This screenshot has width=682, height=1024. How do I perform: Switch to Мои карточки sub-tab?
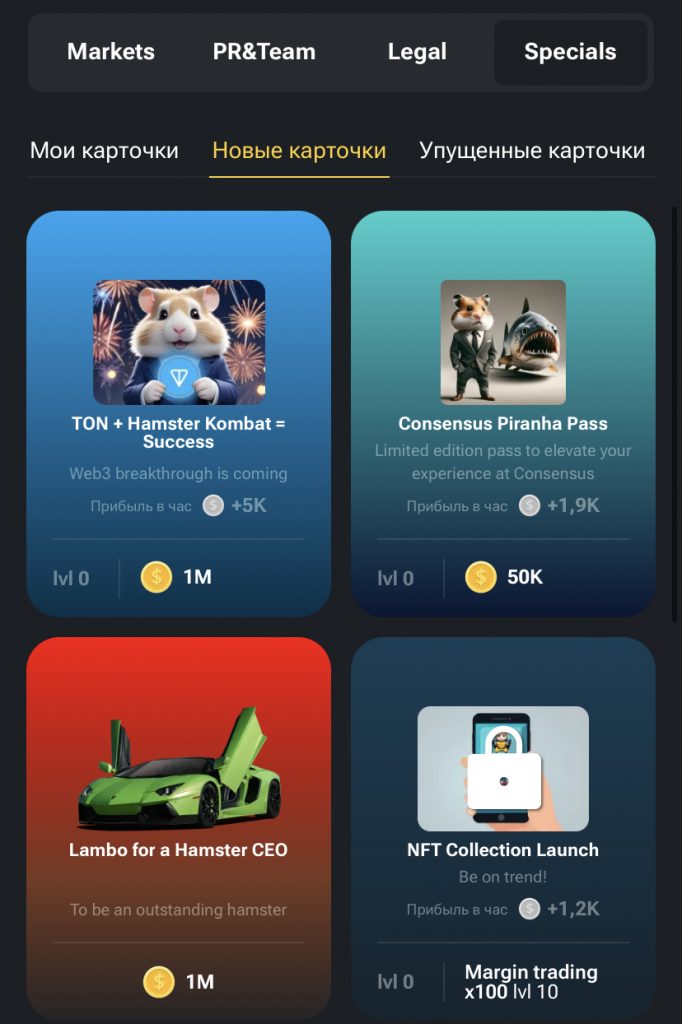pyautogui.click(x=104, y=151)
